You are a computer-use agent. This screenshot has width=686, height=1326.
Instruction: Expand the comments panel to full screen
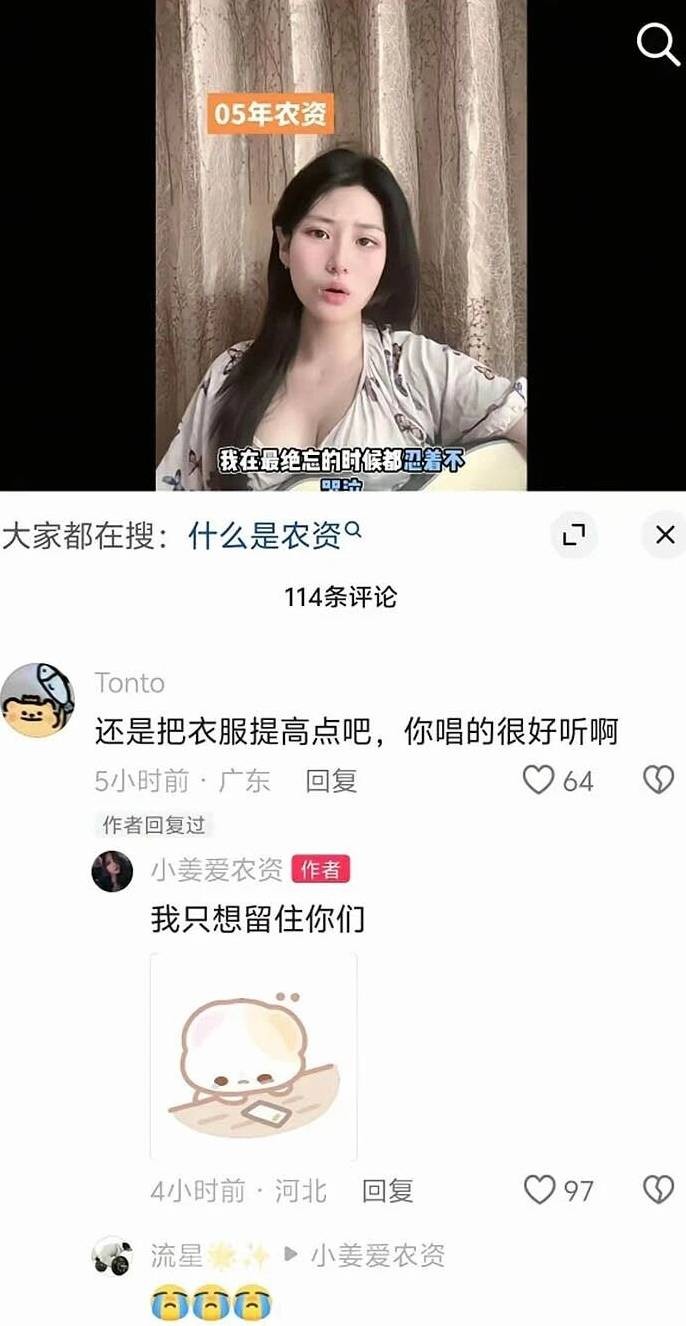tap(574, 536)
